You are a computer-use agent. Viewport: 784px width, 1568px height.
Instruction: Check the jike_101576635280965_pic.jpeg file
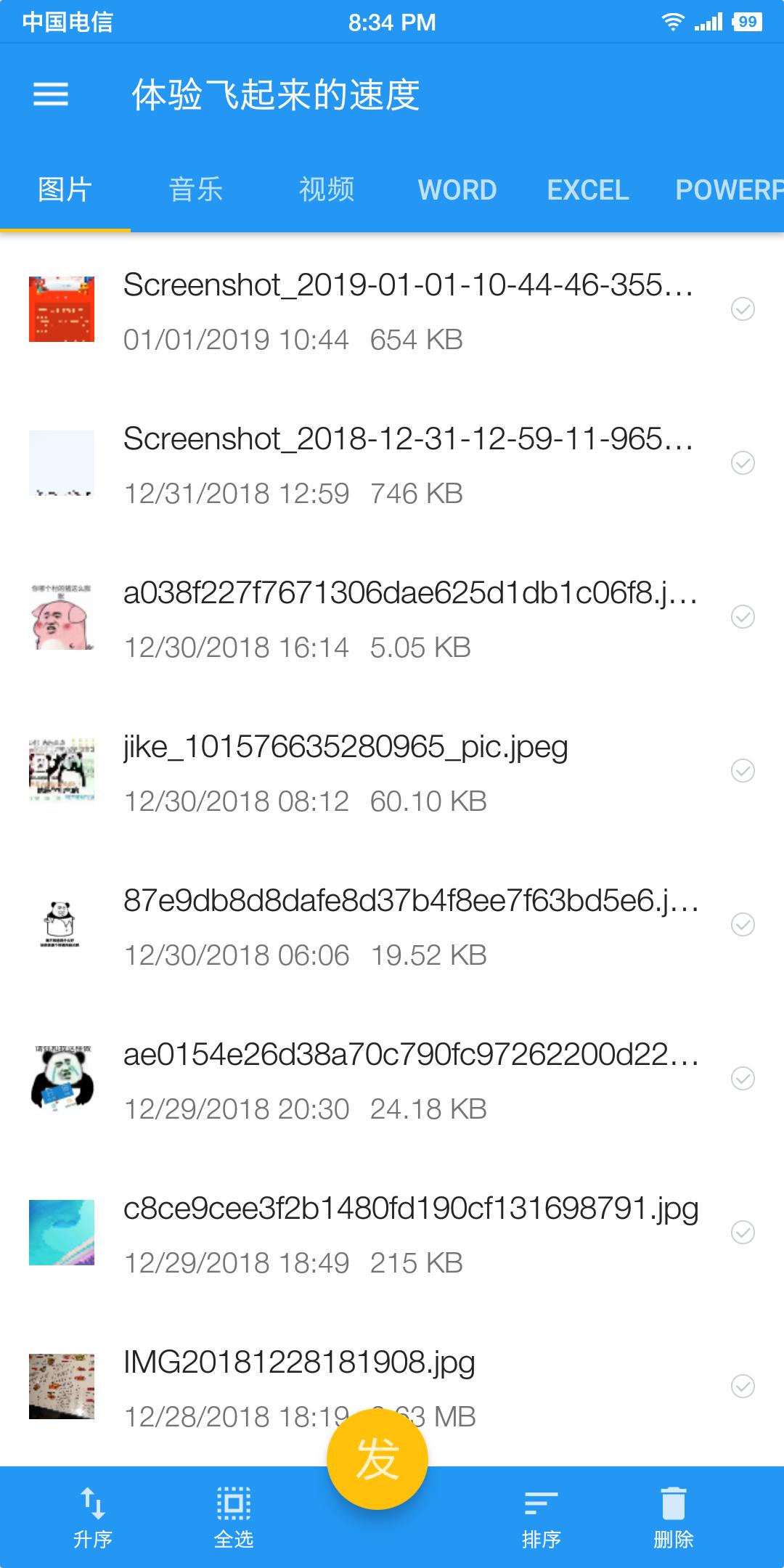[743, 771]
